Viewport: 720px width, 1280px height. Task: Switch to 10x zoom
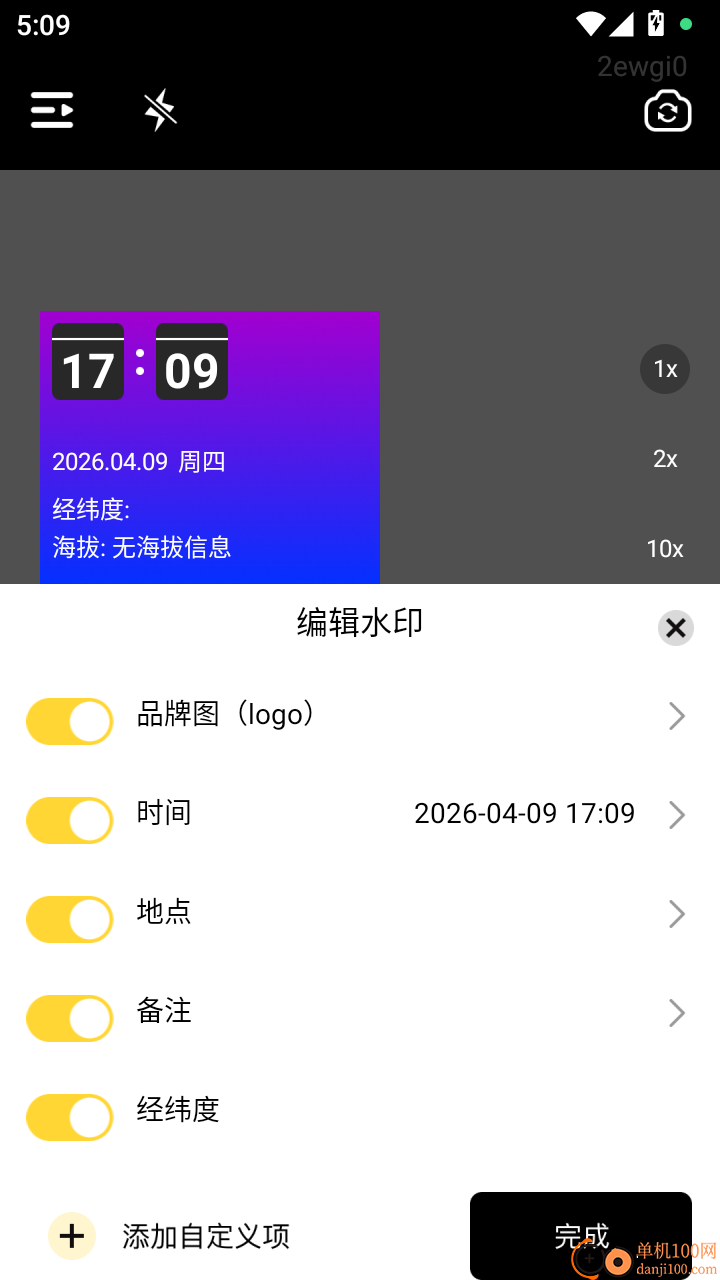664,549
